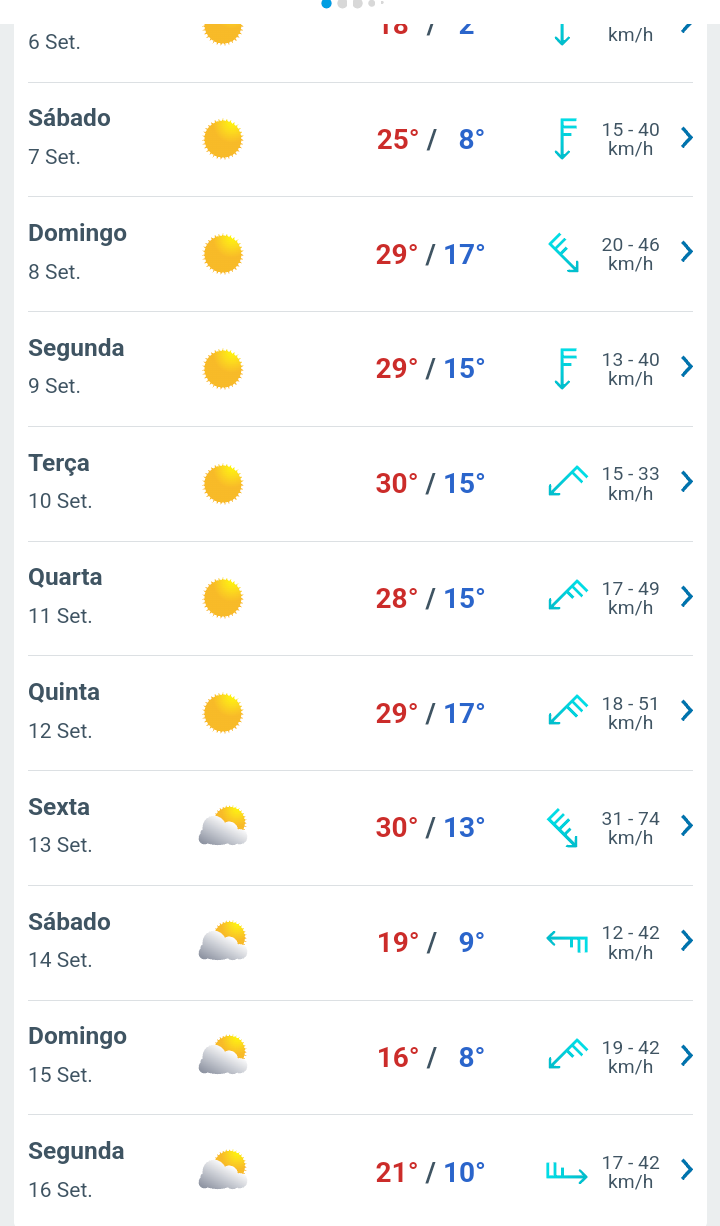Open Terça 10 Set. daily forecast
720x1226 pixels.
(360, 484)
